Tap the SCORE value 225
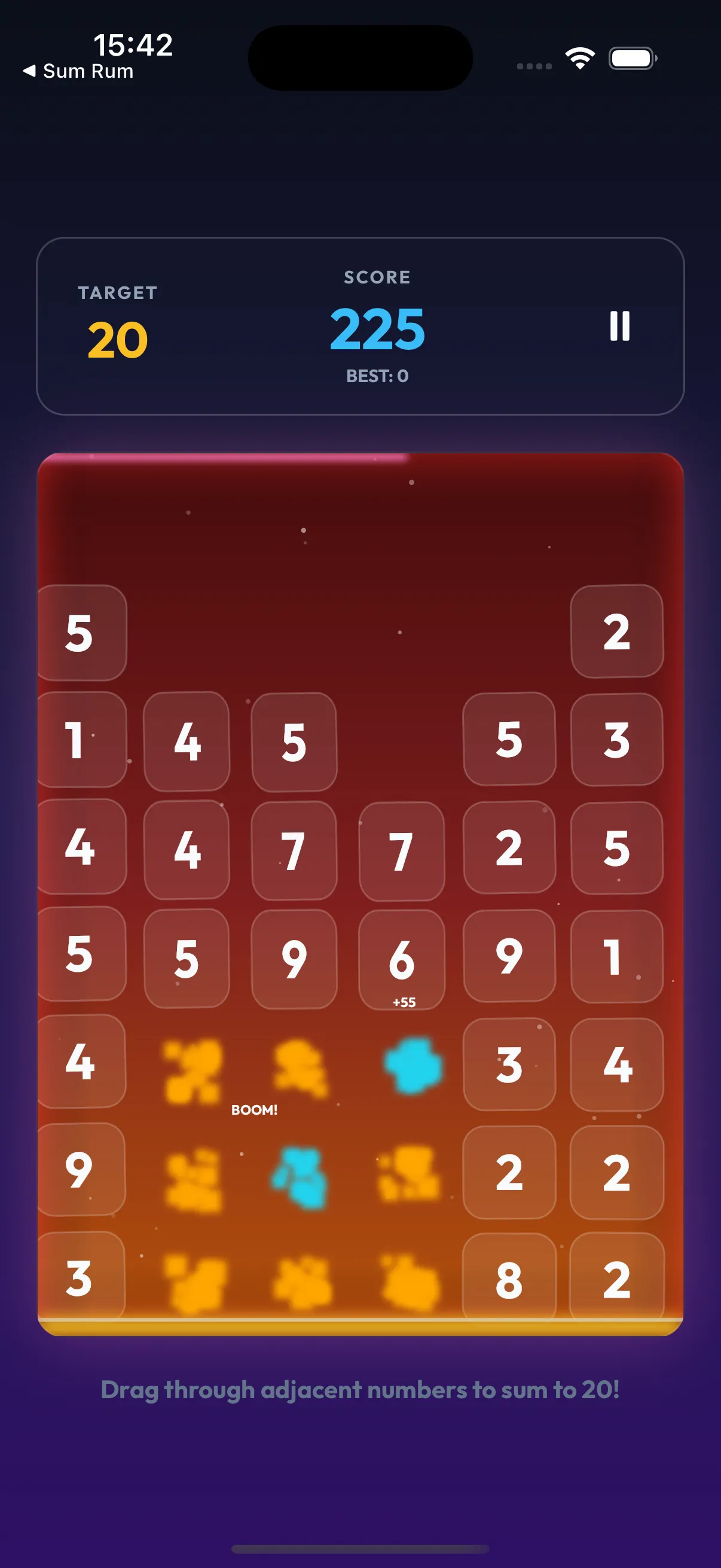Image resolution: width=721 pixels, height=1568 pixels. (x=377, y=330)
